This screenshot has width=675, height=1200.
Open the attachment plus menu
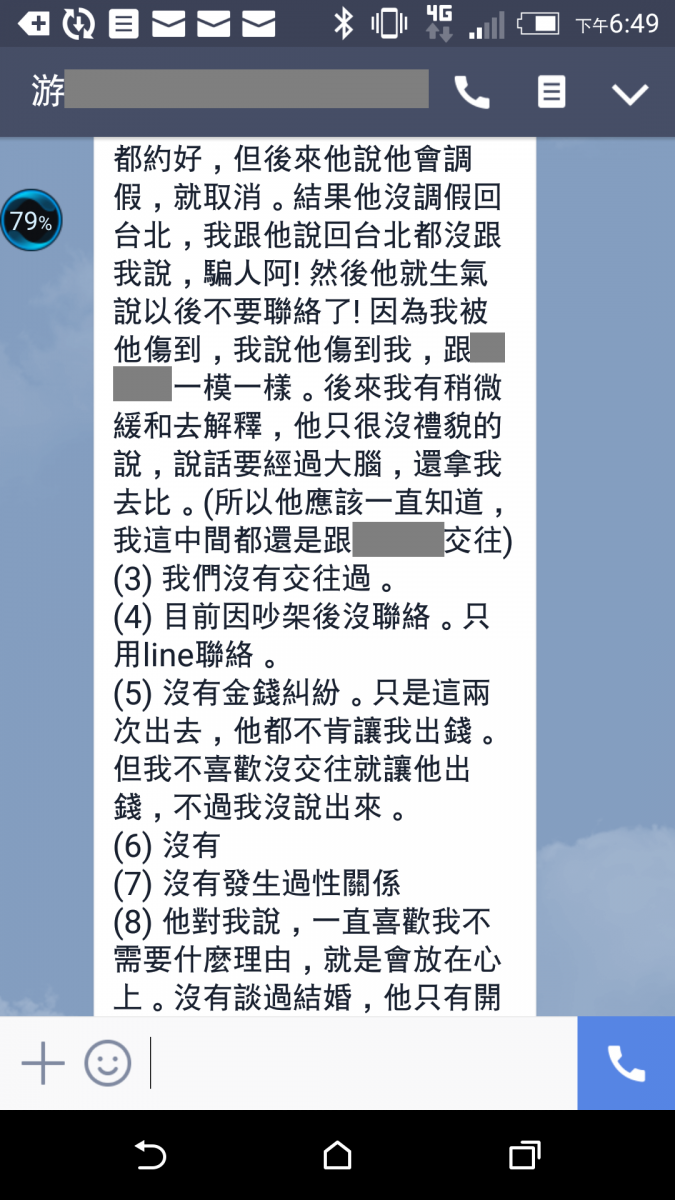43,1063
